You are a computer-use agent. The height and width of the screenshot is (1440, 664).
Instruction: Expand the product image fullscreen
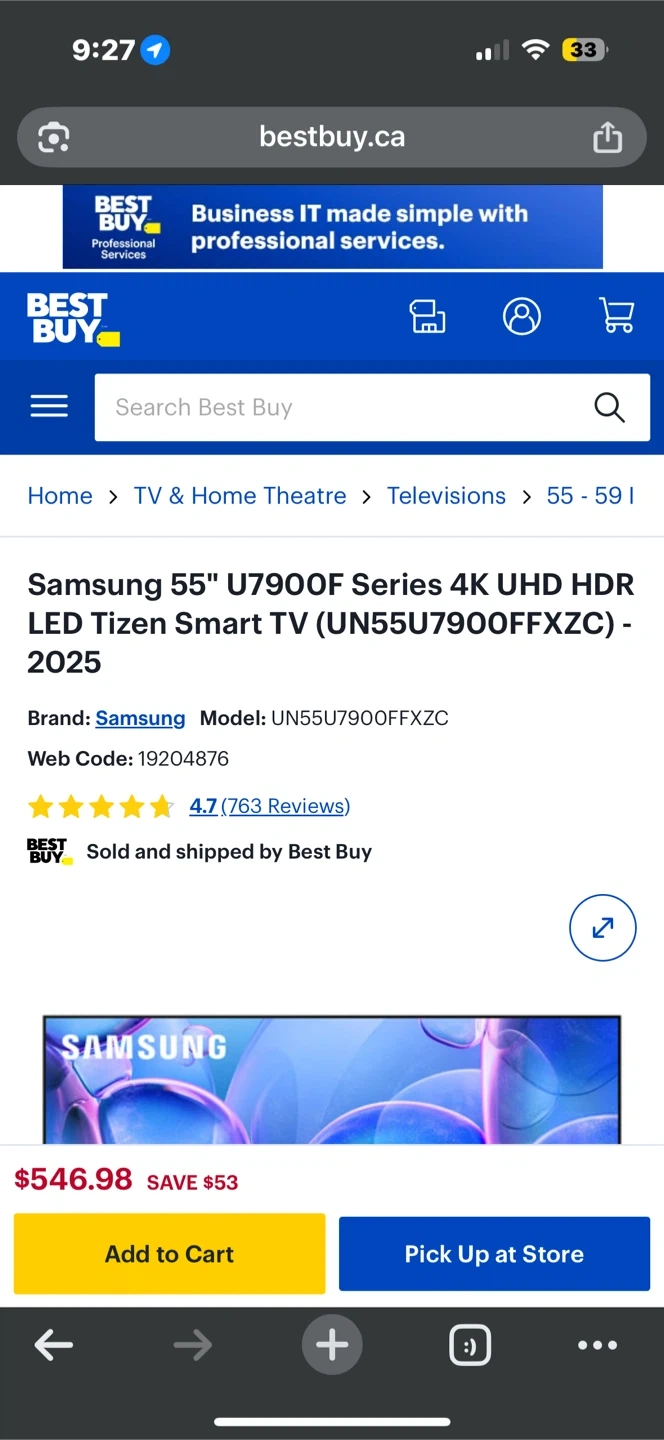[602, 928]
